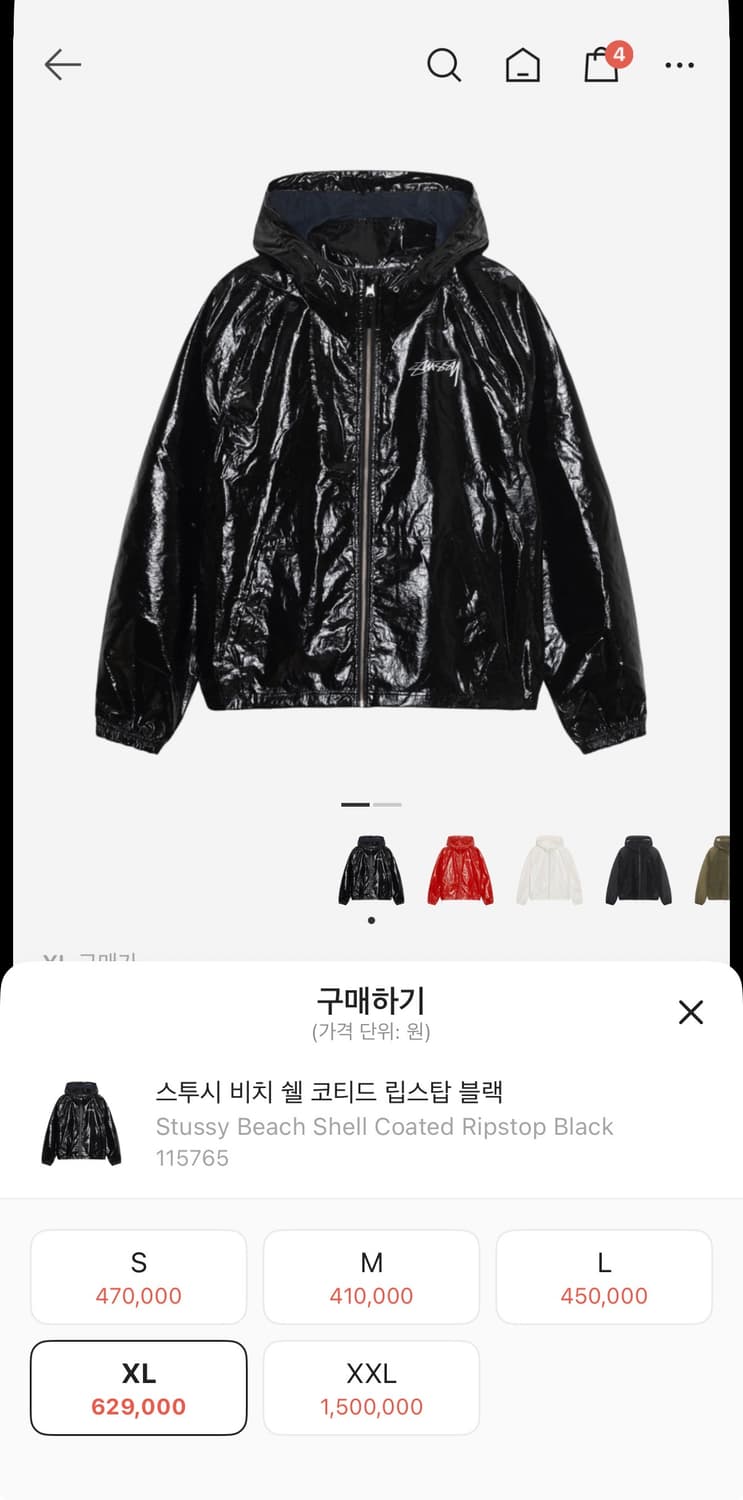Select size XXL priced 1,500,000

pos(371,1387)
